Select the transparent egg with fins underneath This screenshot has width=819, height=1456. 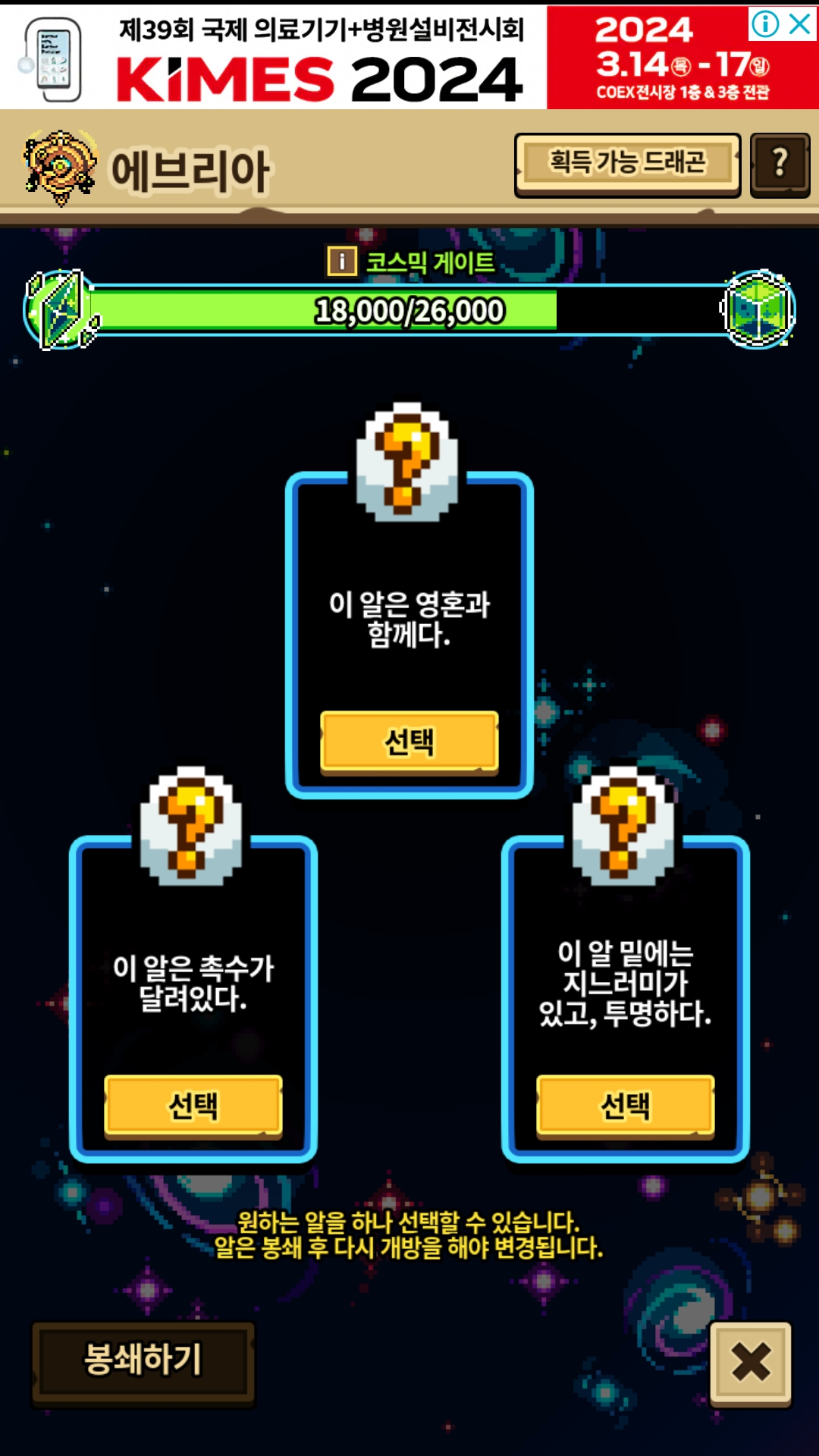tap(626, 1105)
